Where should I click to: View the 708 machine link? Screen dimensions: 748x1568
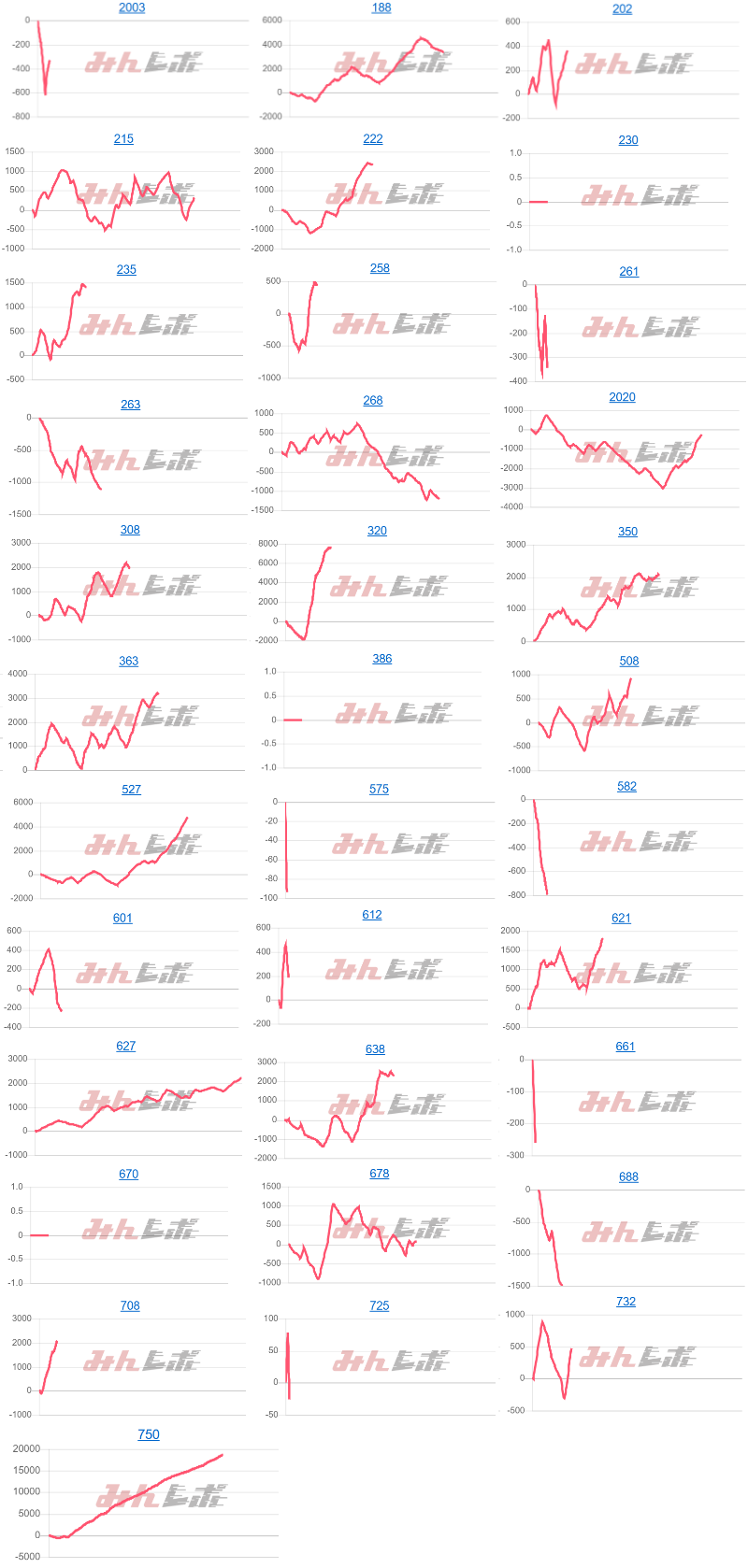[x=130, y=1305]
